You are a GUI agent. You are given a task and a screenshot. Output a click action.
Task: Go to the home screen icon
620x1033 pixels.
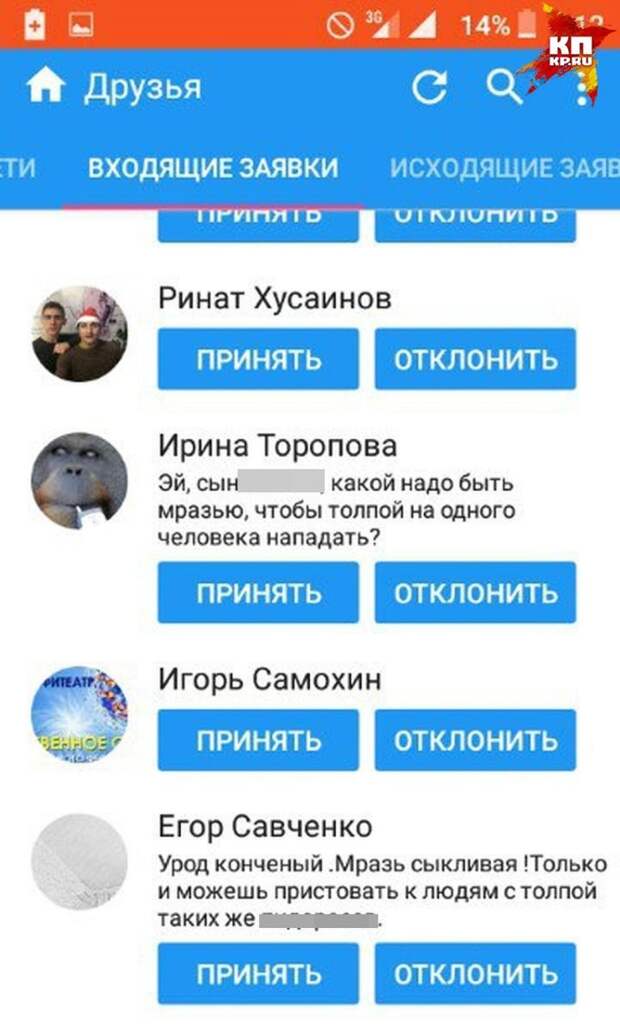45,86
